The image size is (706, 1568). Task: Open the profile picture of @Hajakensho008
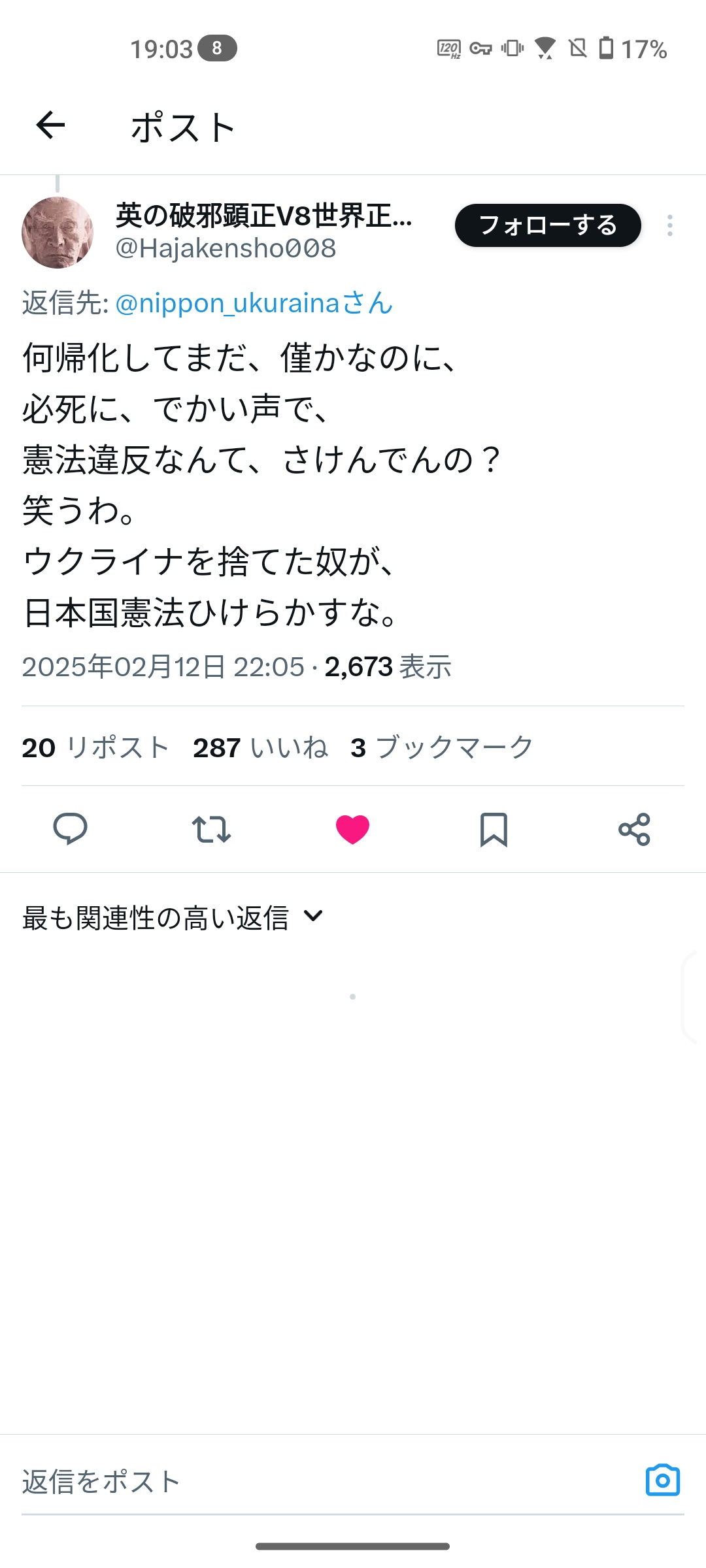point(58,233)
